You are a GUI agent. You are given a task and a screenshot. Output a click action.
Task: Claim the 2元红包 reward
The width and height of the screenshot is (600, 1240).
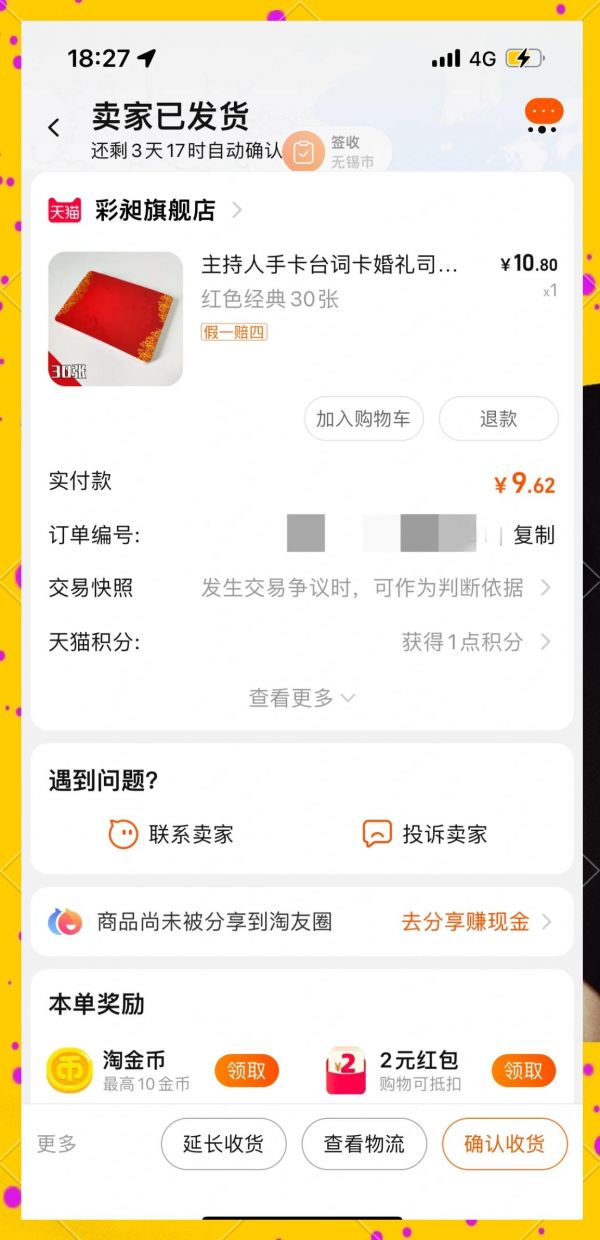522,1071
